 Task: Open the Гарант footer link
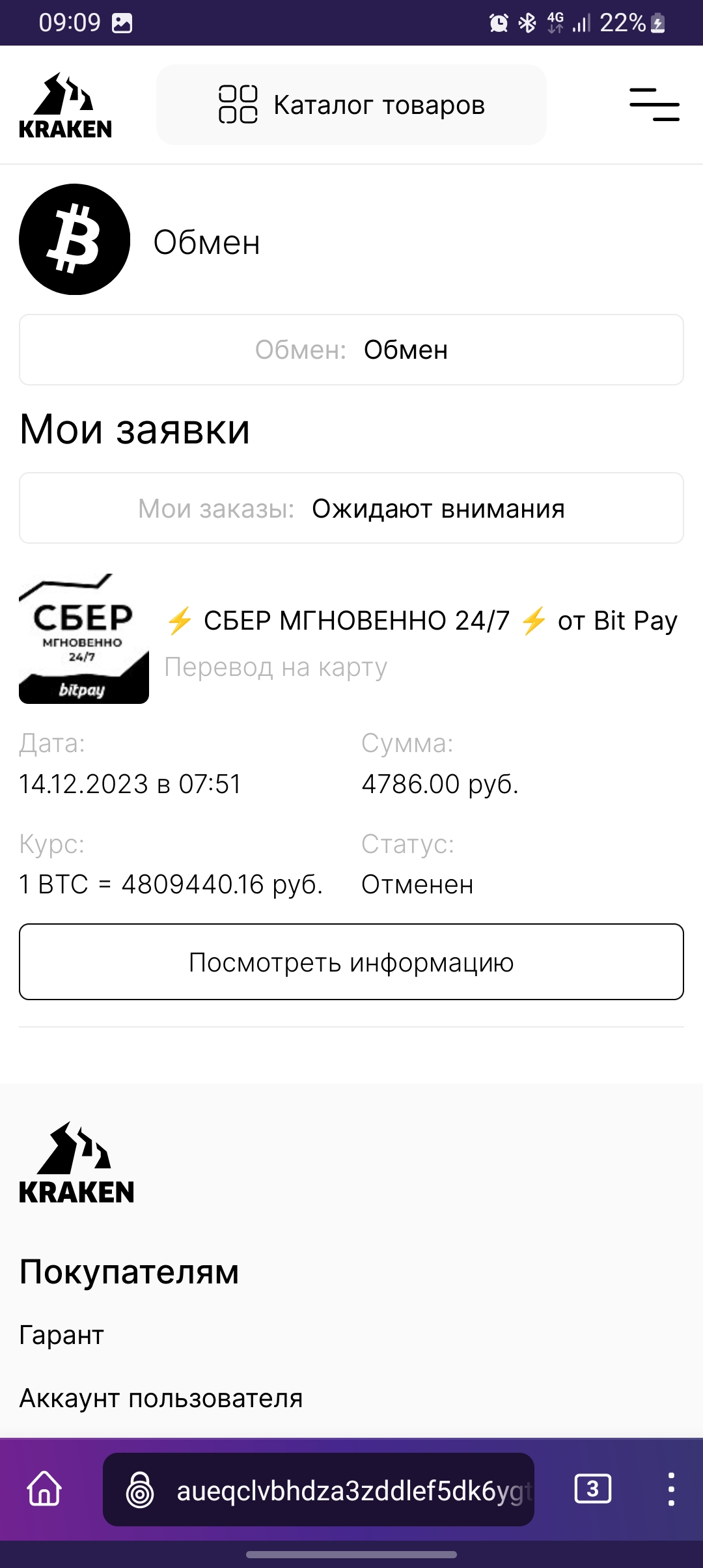click(62, 1334)
